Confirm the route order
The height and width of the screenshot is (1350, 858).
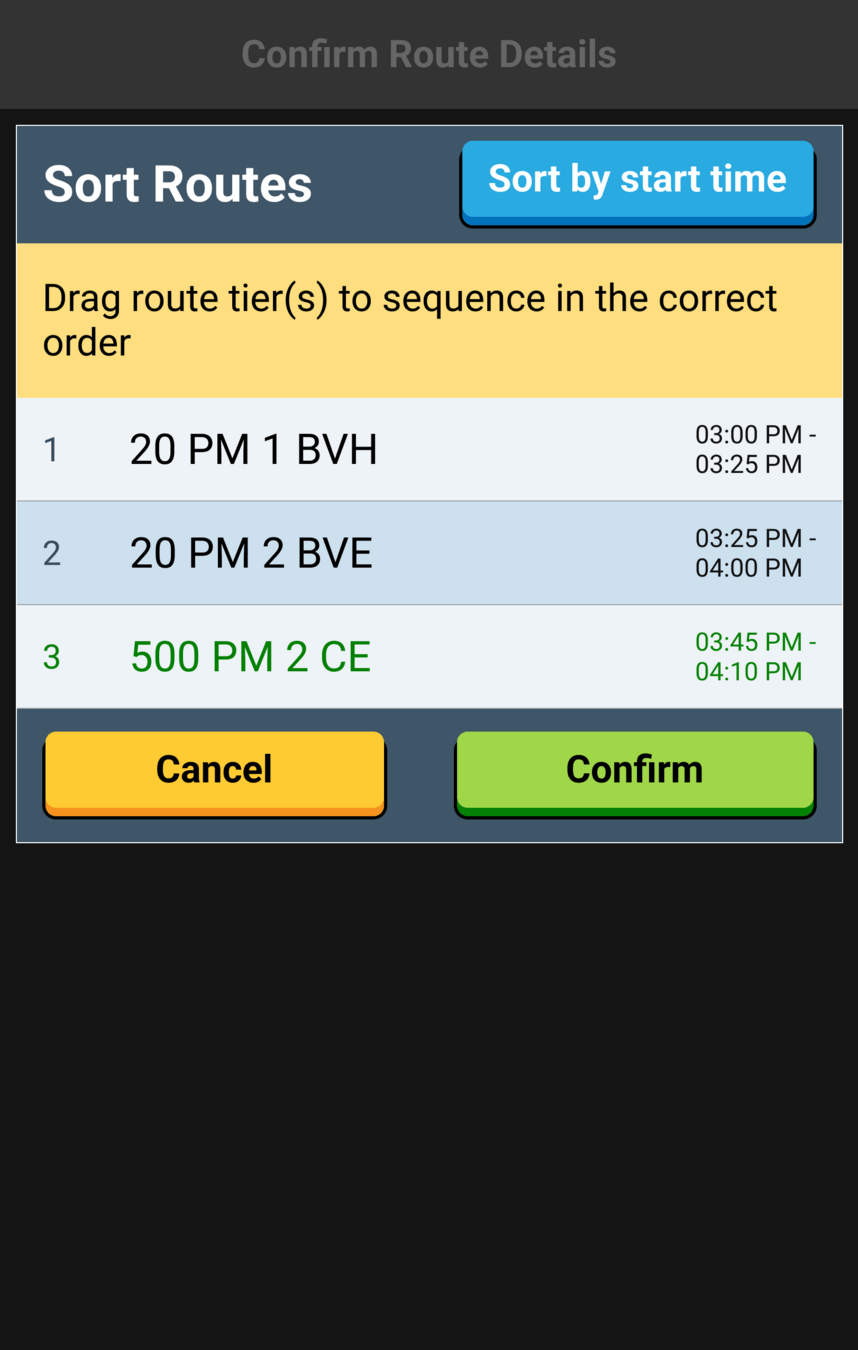click(x=635, y=774)
